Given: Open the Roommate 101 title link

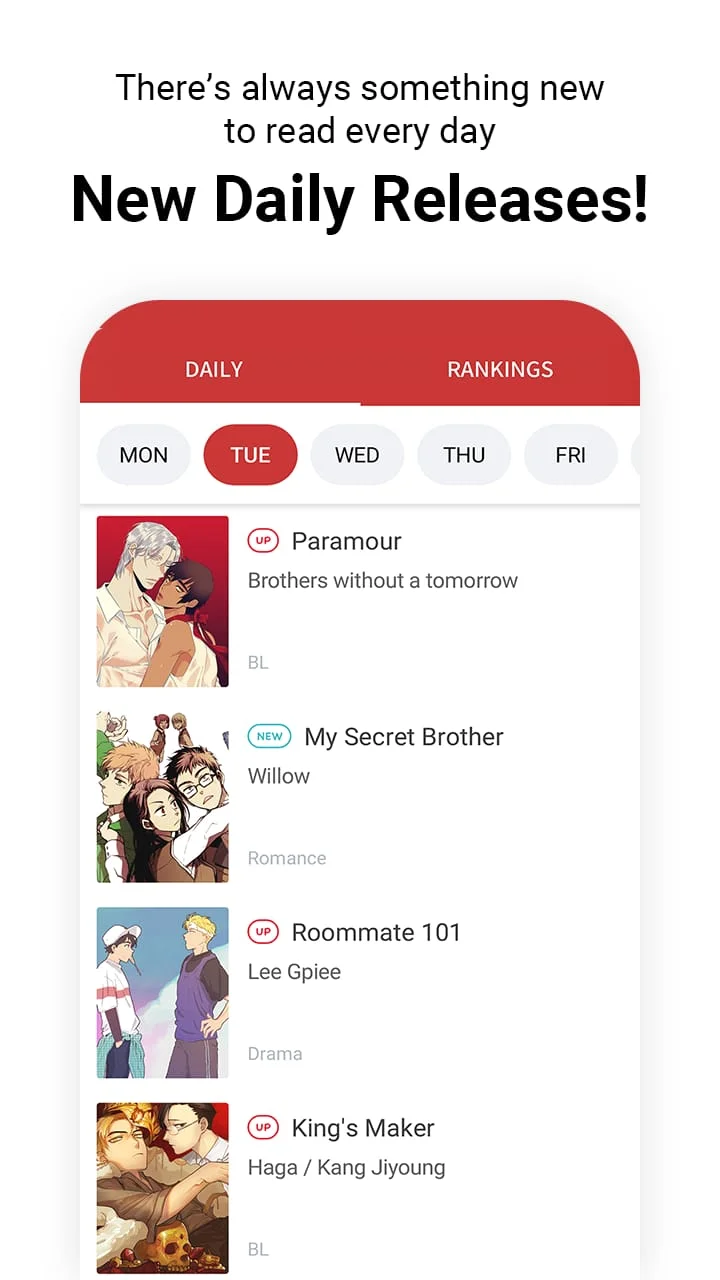Looking at the screenshot, I should pos(376,932).
